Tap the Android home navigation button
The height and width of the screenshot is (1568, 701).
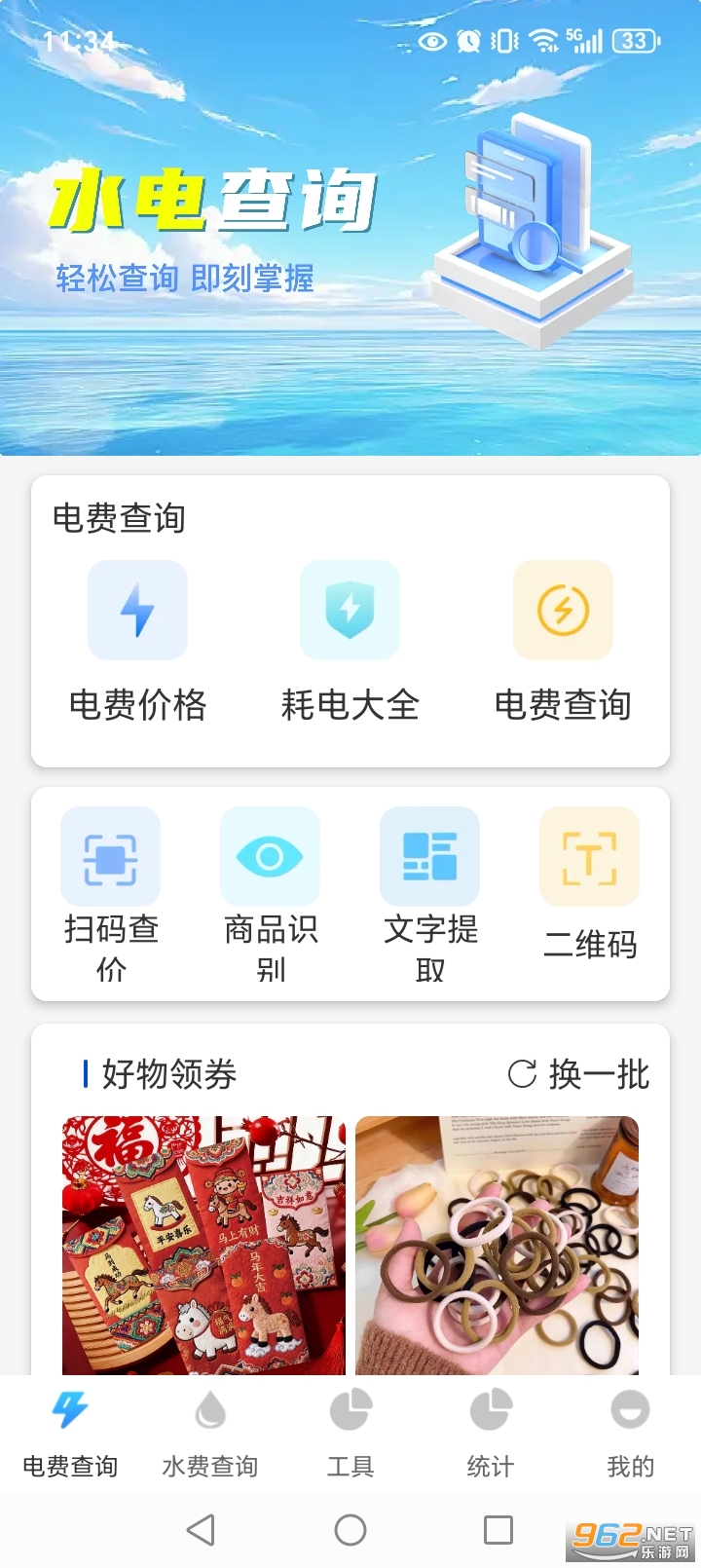pyautogui.click(x=350, y=1529)
